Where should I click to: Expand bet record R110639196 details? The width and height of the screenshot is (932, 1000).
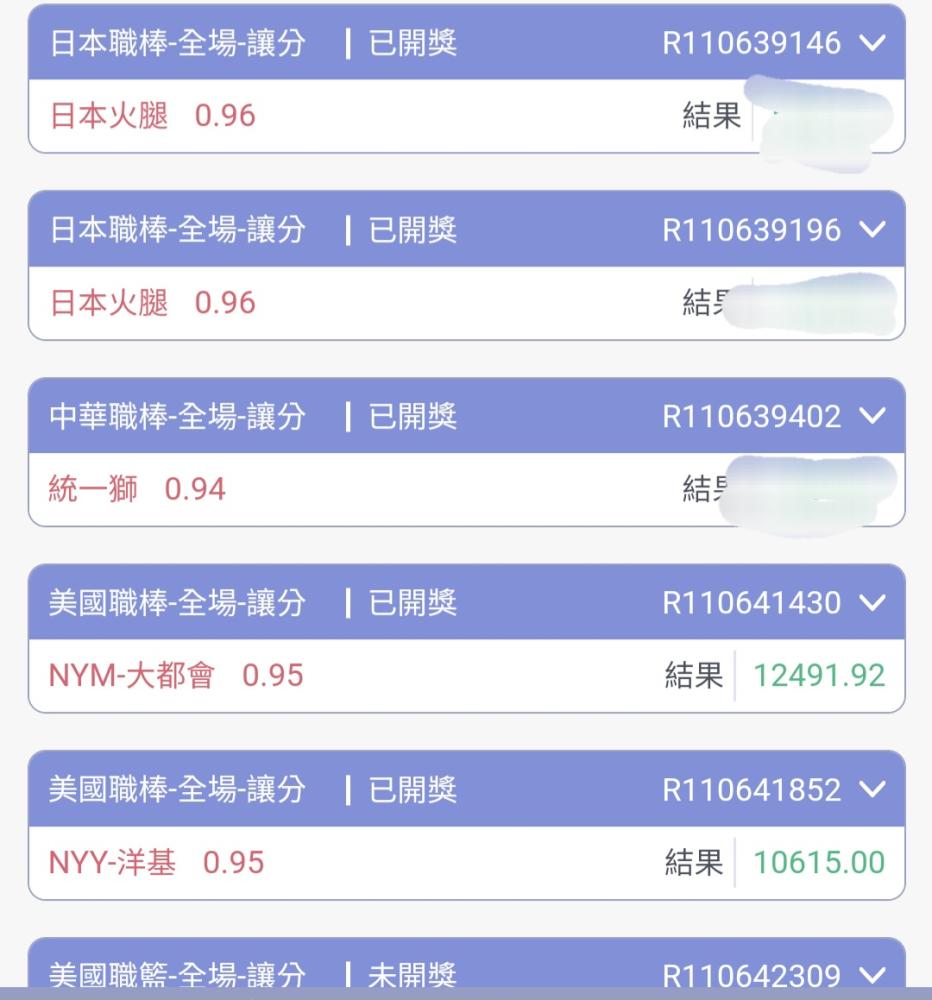pyautogui.click(x=872, y=231)
